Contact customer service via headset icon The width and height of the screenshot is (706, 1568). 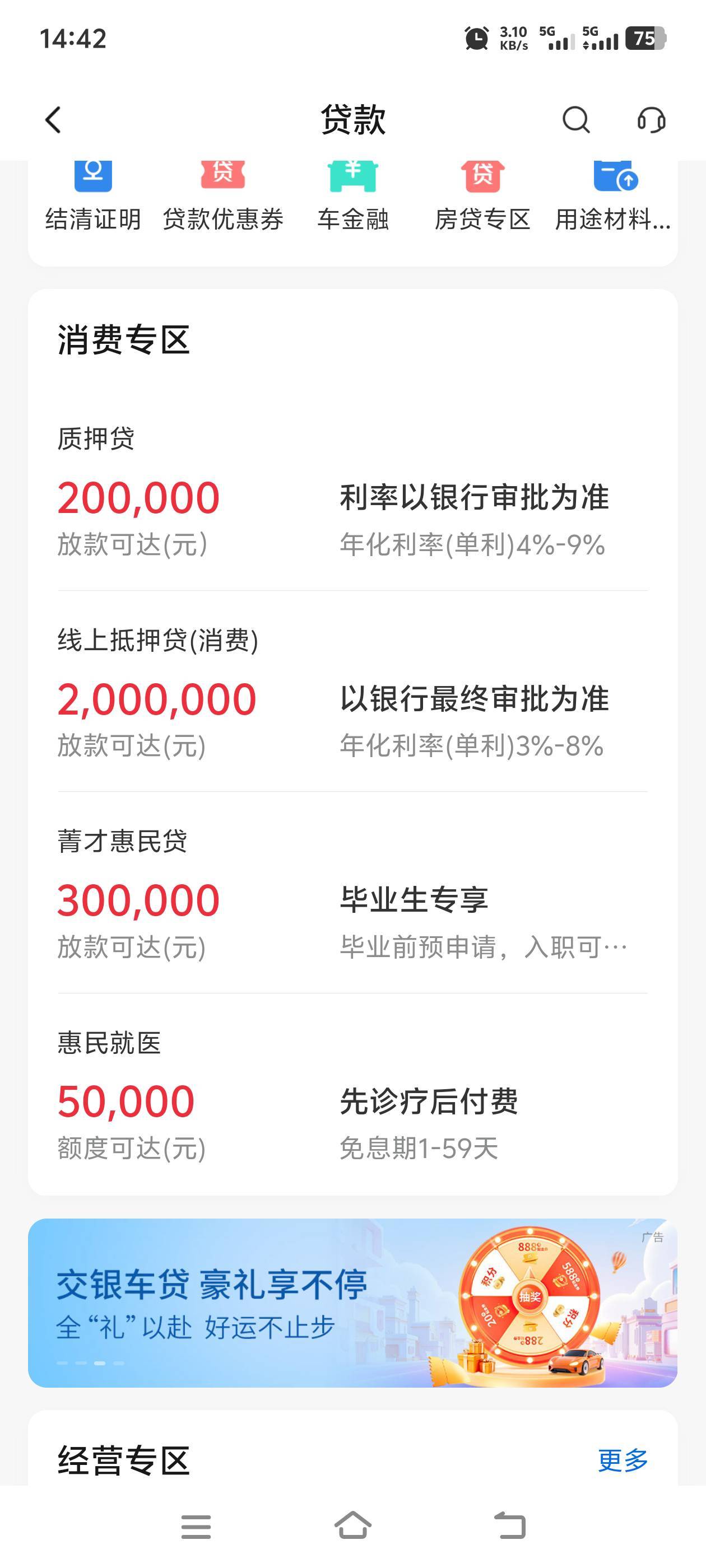coord(651,120)
